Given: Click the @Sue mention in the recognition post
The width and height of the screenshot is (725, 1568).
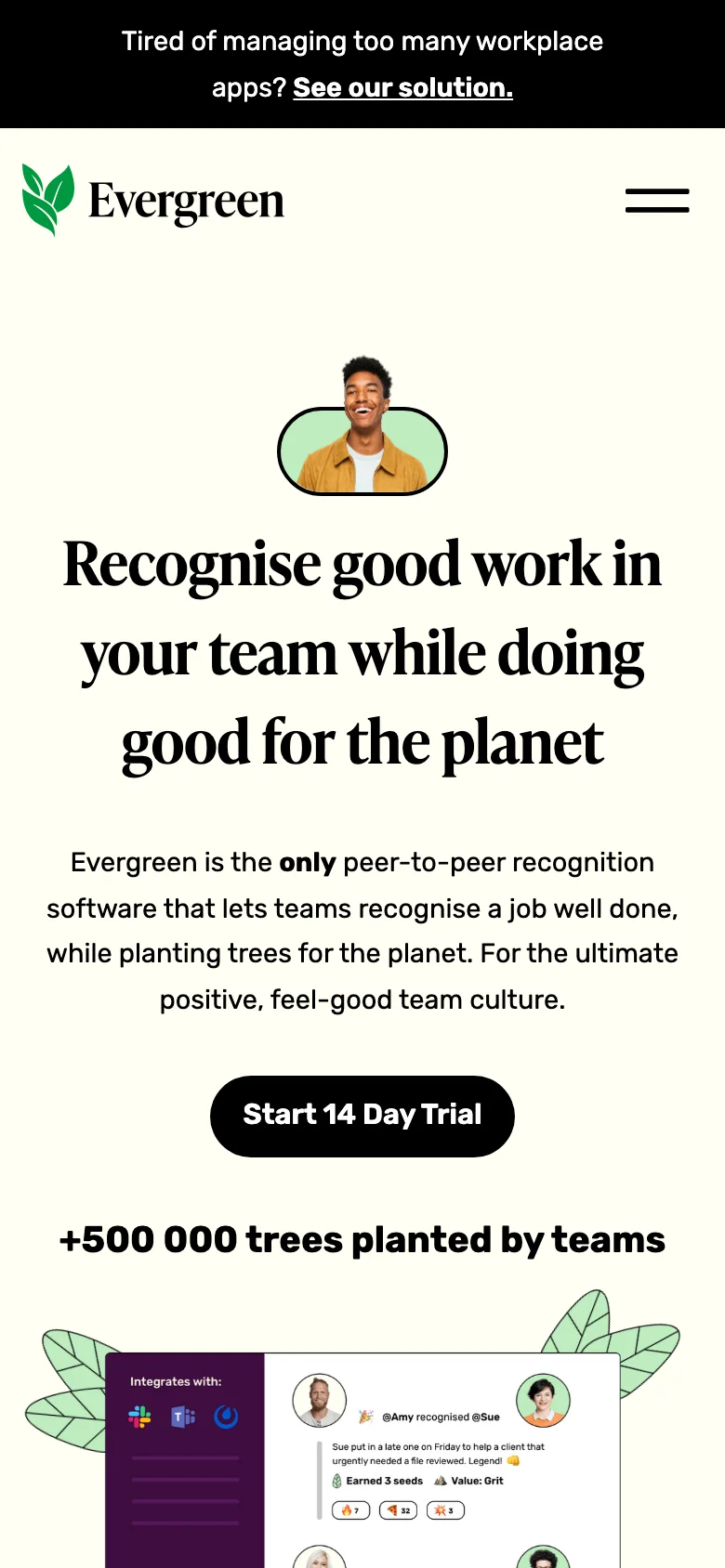Looking at the screenshot, I should click(x=486, y=1417).
